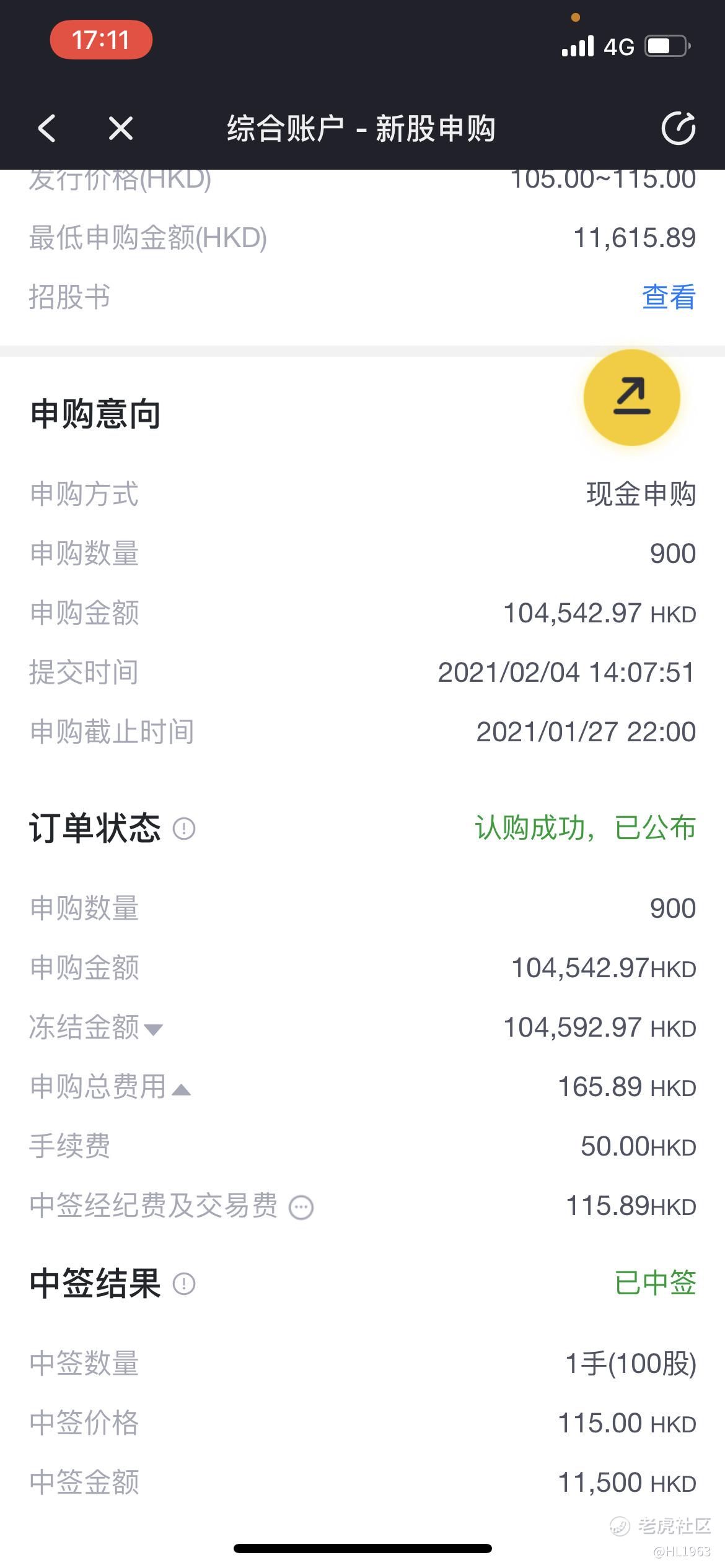
Task: Open the 招股书 查看 link
Action: pyautogui.click(x=669, y=297)
